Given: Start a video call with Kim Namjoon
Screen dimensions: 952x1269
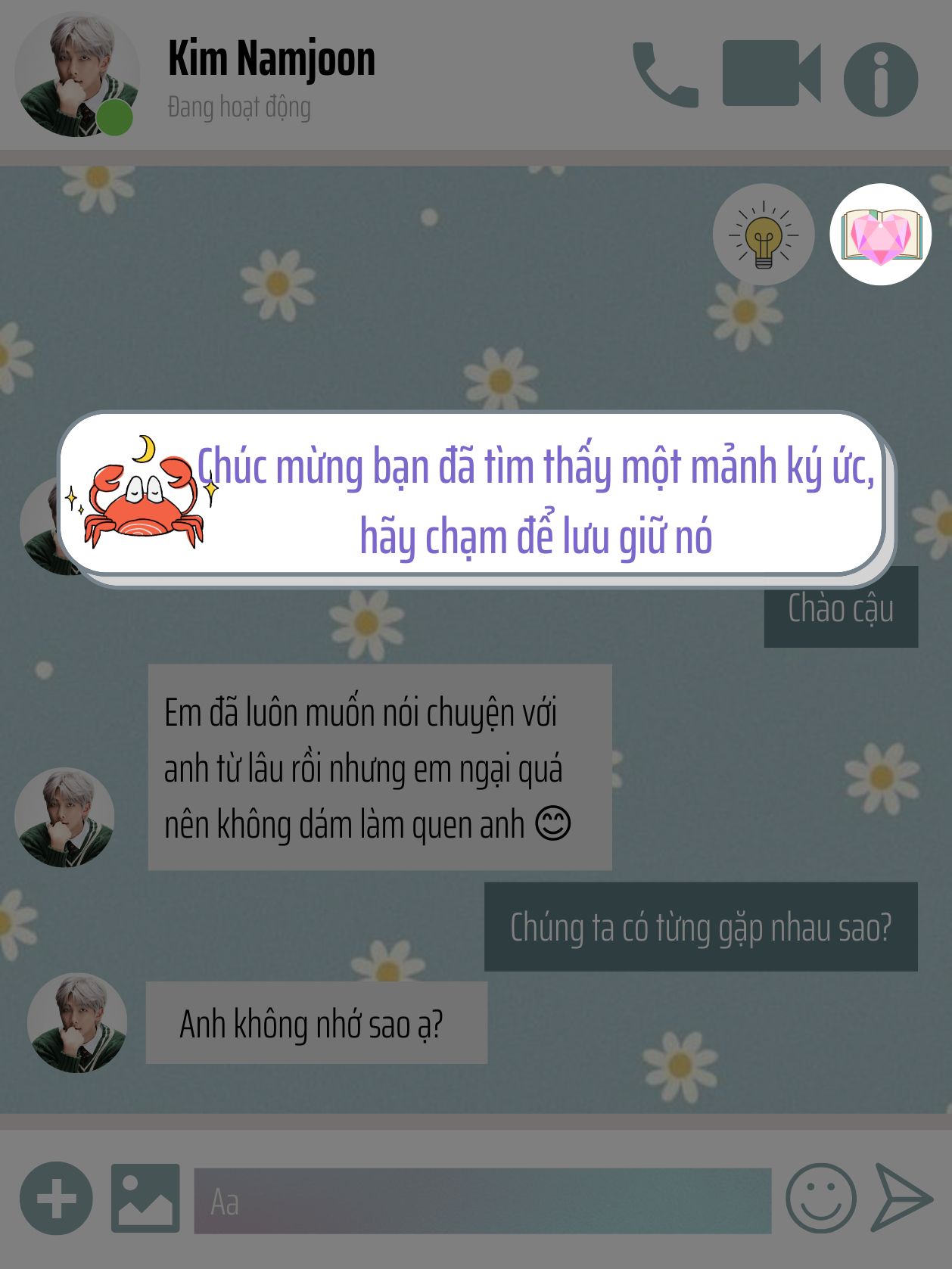Looking at the screenshot, I should click(x=770, y=73).
